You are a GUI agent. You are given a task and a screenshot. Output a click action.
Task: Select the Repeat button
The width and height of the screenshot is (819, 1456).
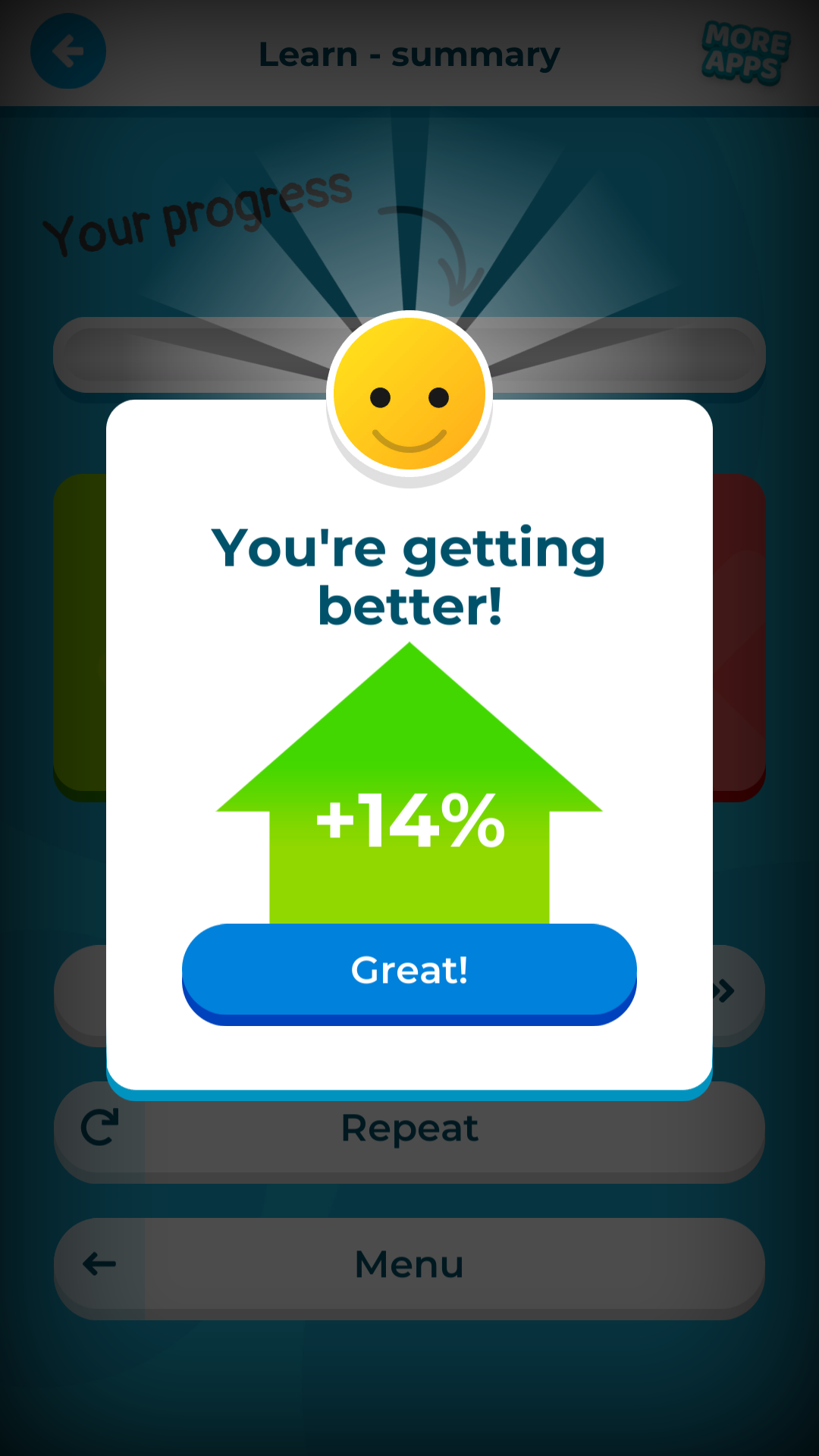409,1130
